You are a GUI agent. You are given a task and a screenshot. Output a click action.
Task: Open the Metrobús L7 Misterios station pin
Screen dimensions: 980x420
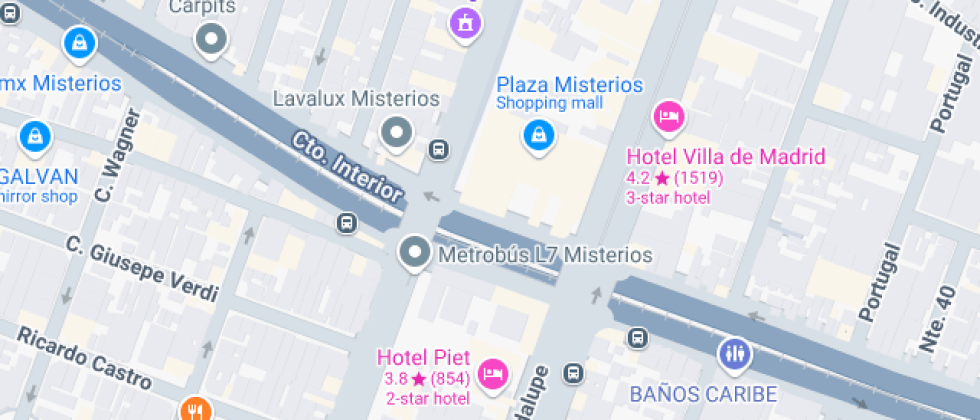(415, 253)
